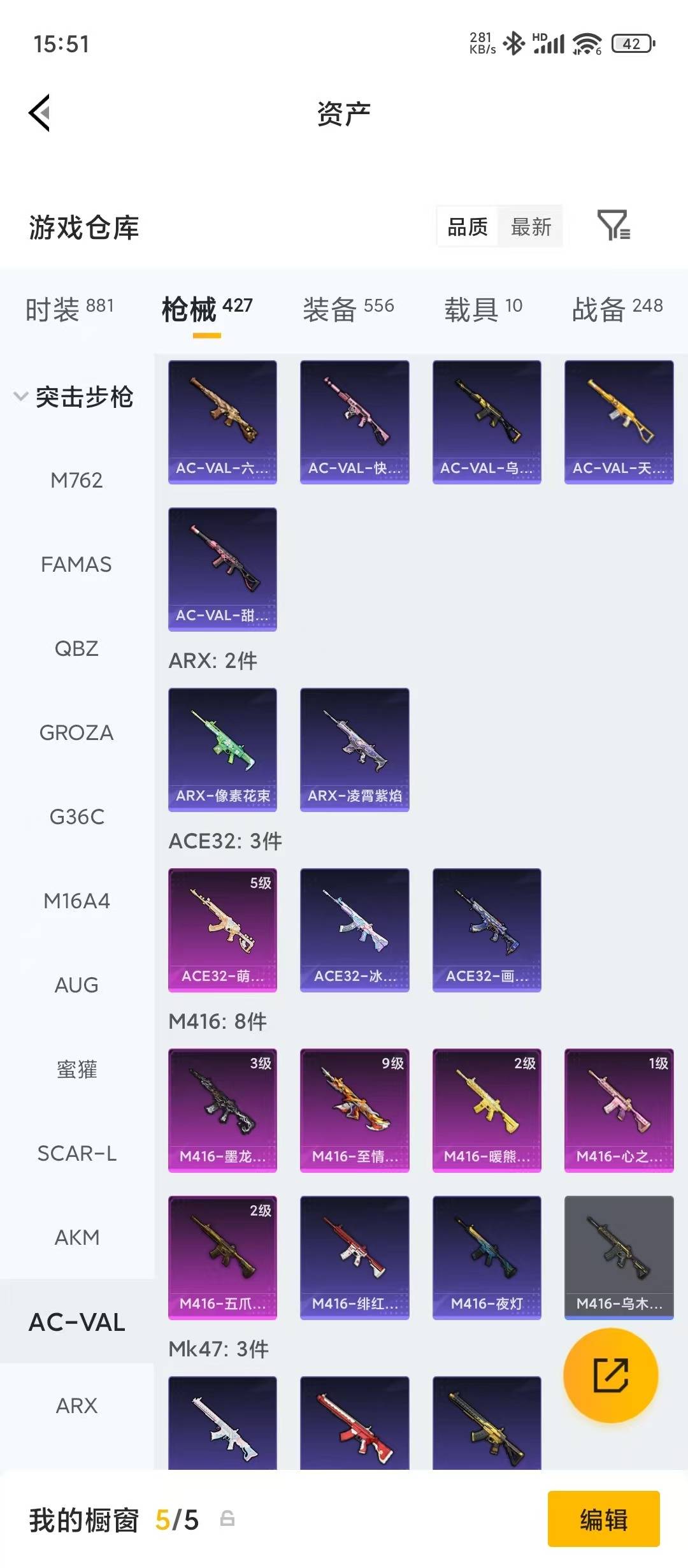Viewport: 688px width, 1568px height.
Task: Open the ARX-凌霄紫焰 skin tile
Action: pyautogui.click(x=354, y=749)
